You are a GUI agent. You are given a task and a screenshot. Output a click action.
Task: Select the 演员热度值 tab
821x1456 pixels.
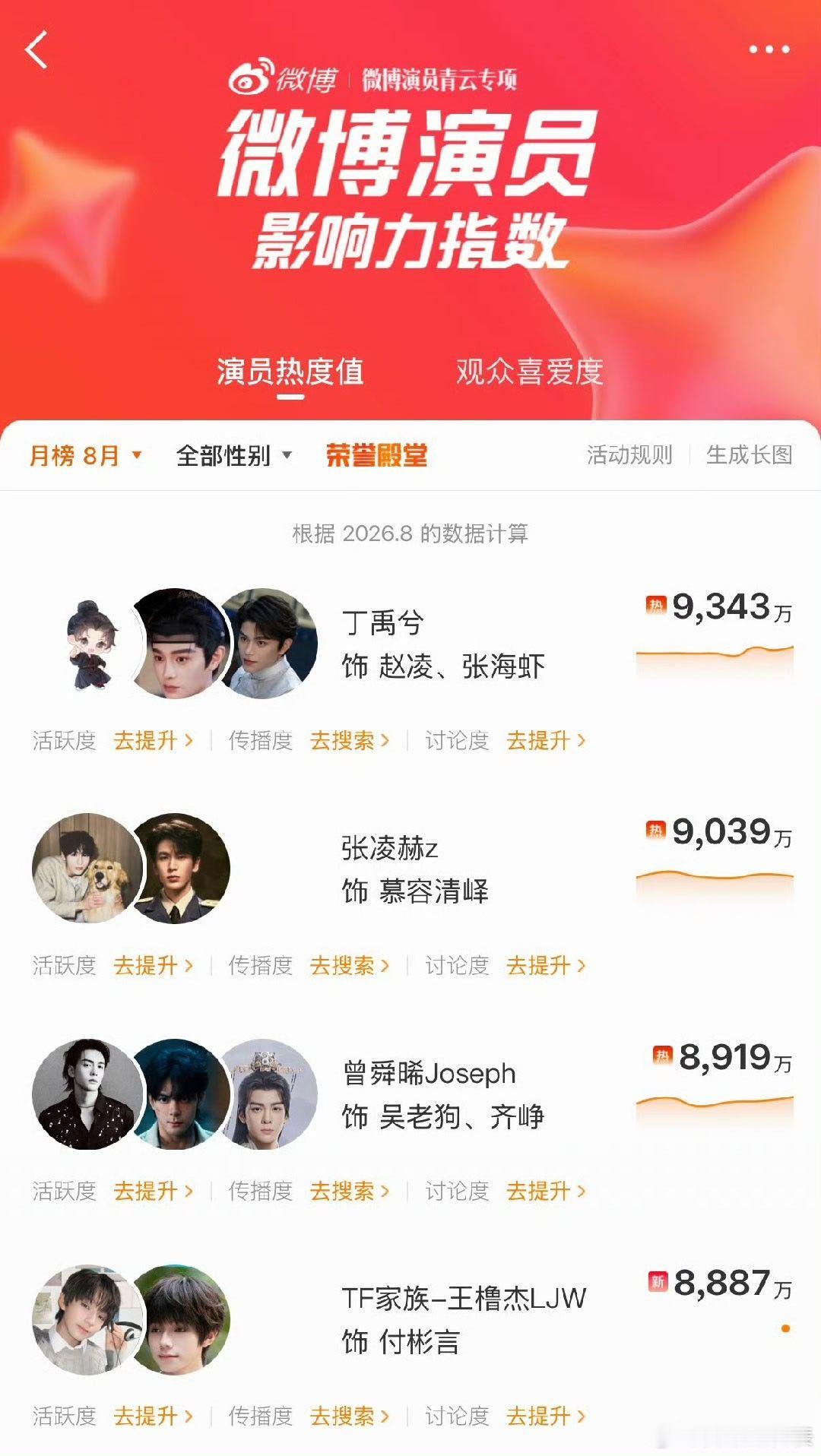click(290, 372)
